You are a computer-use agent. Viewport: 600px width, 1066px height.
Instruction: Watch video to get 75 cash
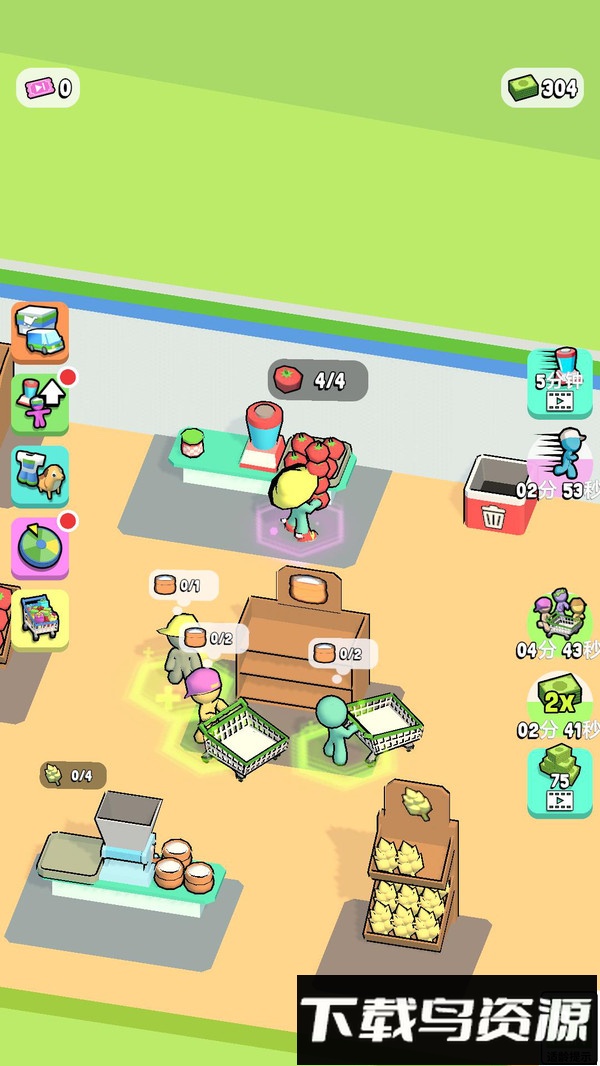pyautogui.click(x=560, y=783)
